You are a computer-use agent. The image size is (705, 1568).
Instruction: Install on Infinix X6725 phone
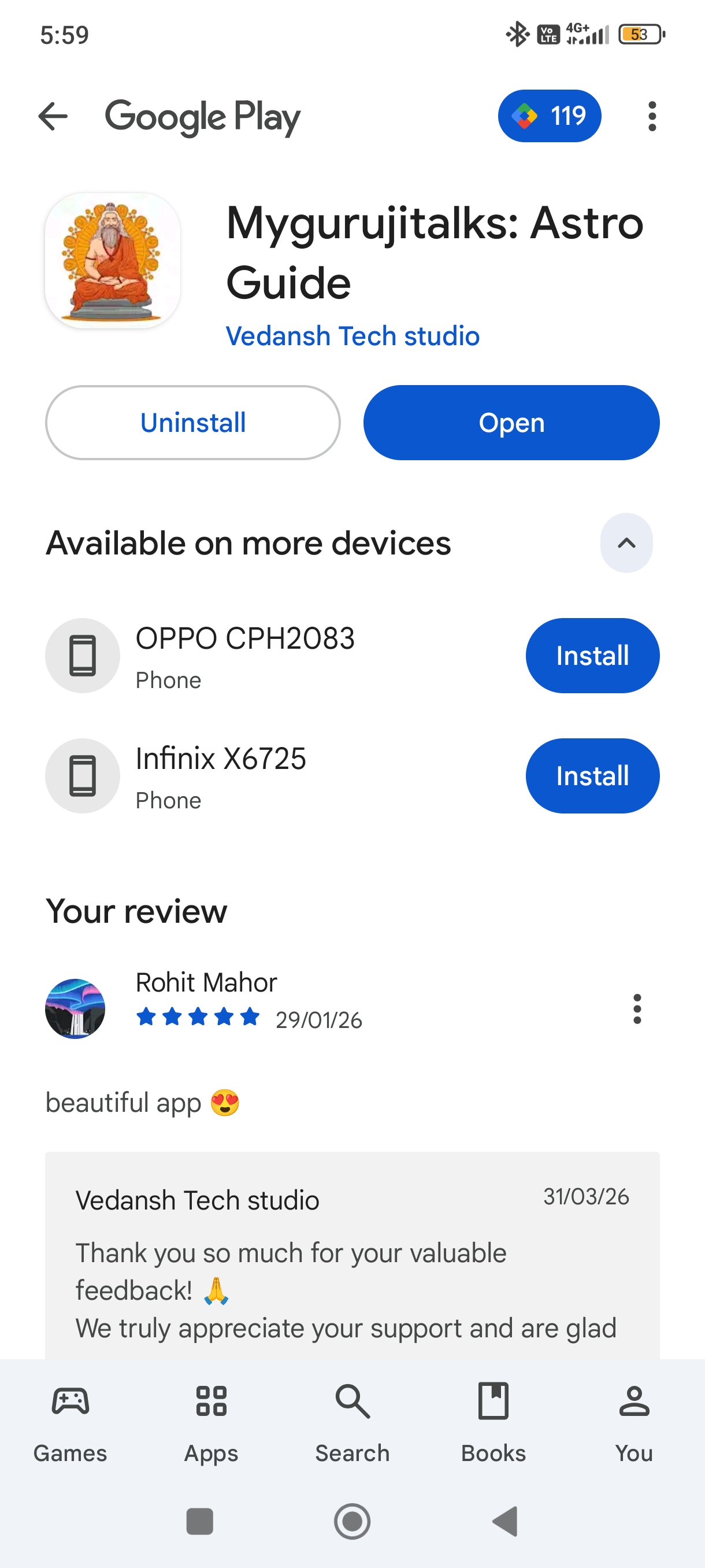[592, 775]
